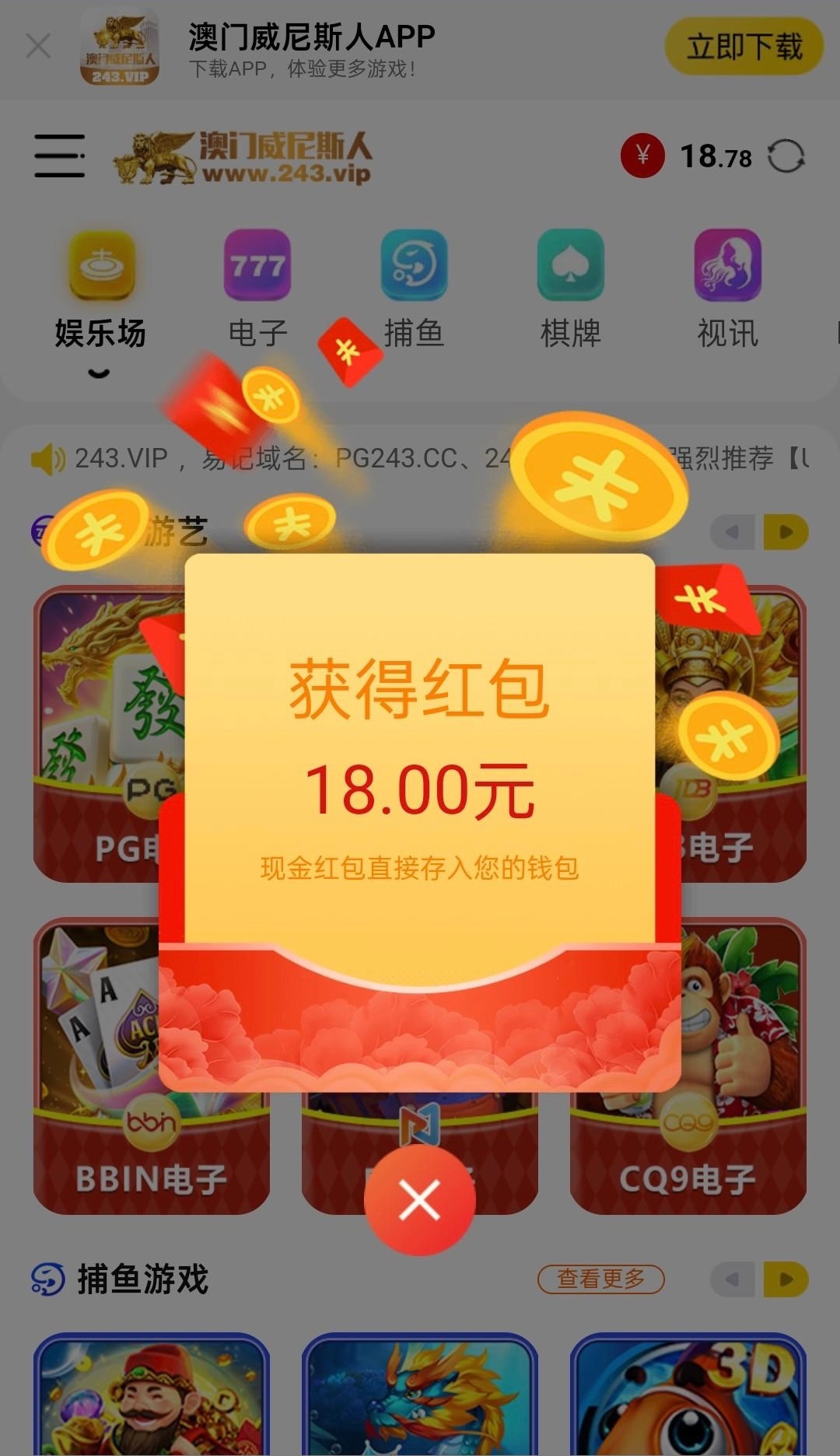The height and width of the screenshot is (1456, 840).
Task: Go to previous page of 捕鱼游戏 games
Action: click(733, 1279)
